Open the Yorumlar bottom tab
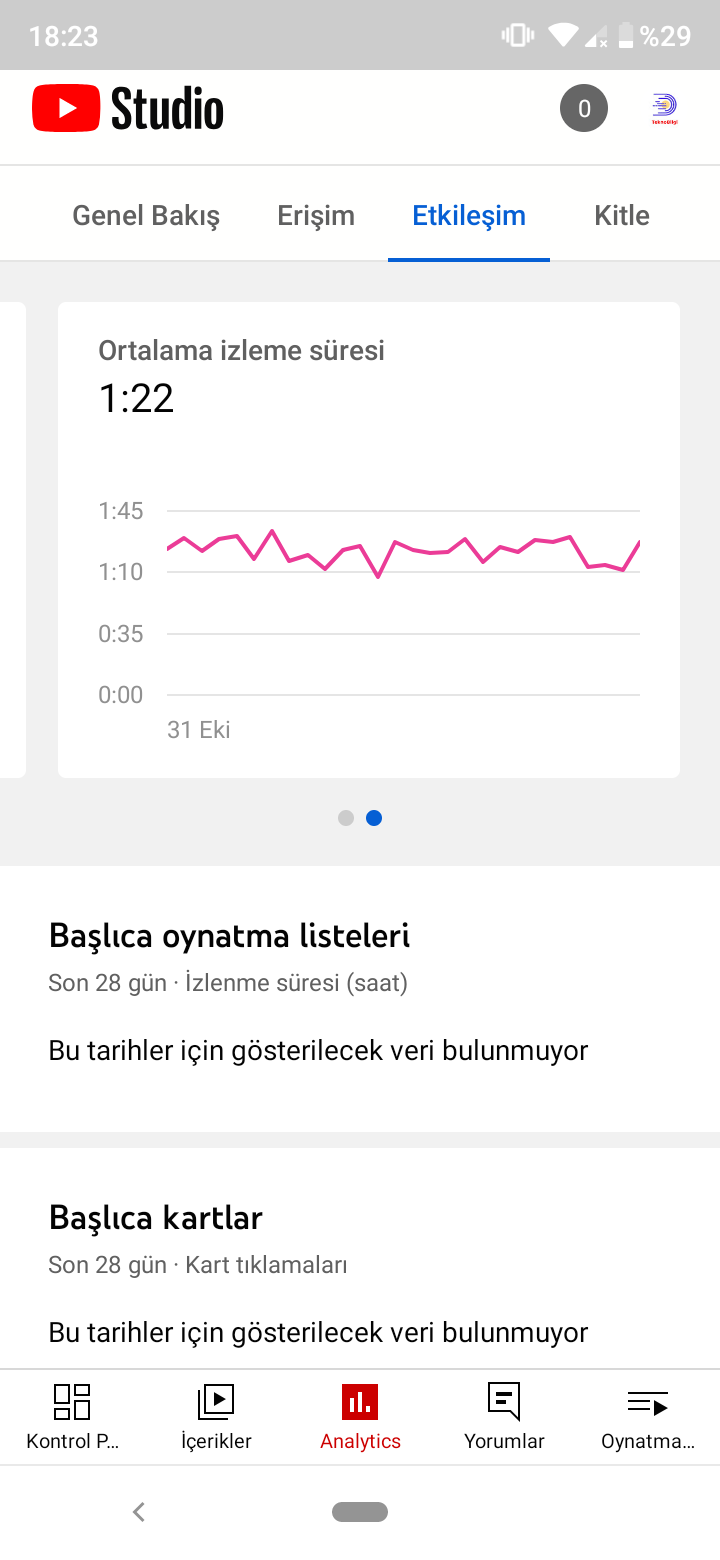The image size is (720, 1560). coord(504,1418)
